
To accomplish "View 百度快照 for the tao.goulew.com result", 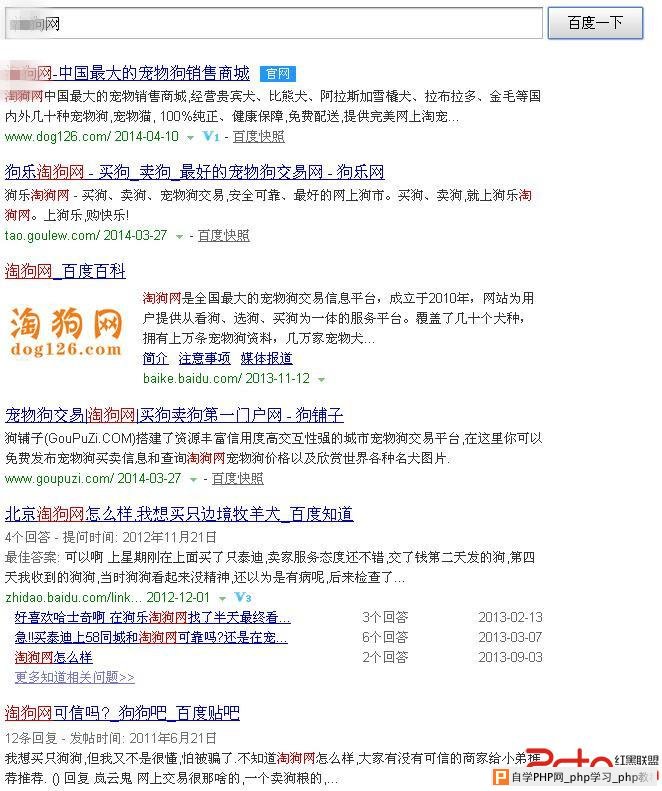I will (223, 236).
